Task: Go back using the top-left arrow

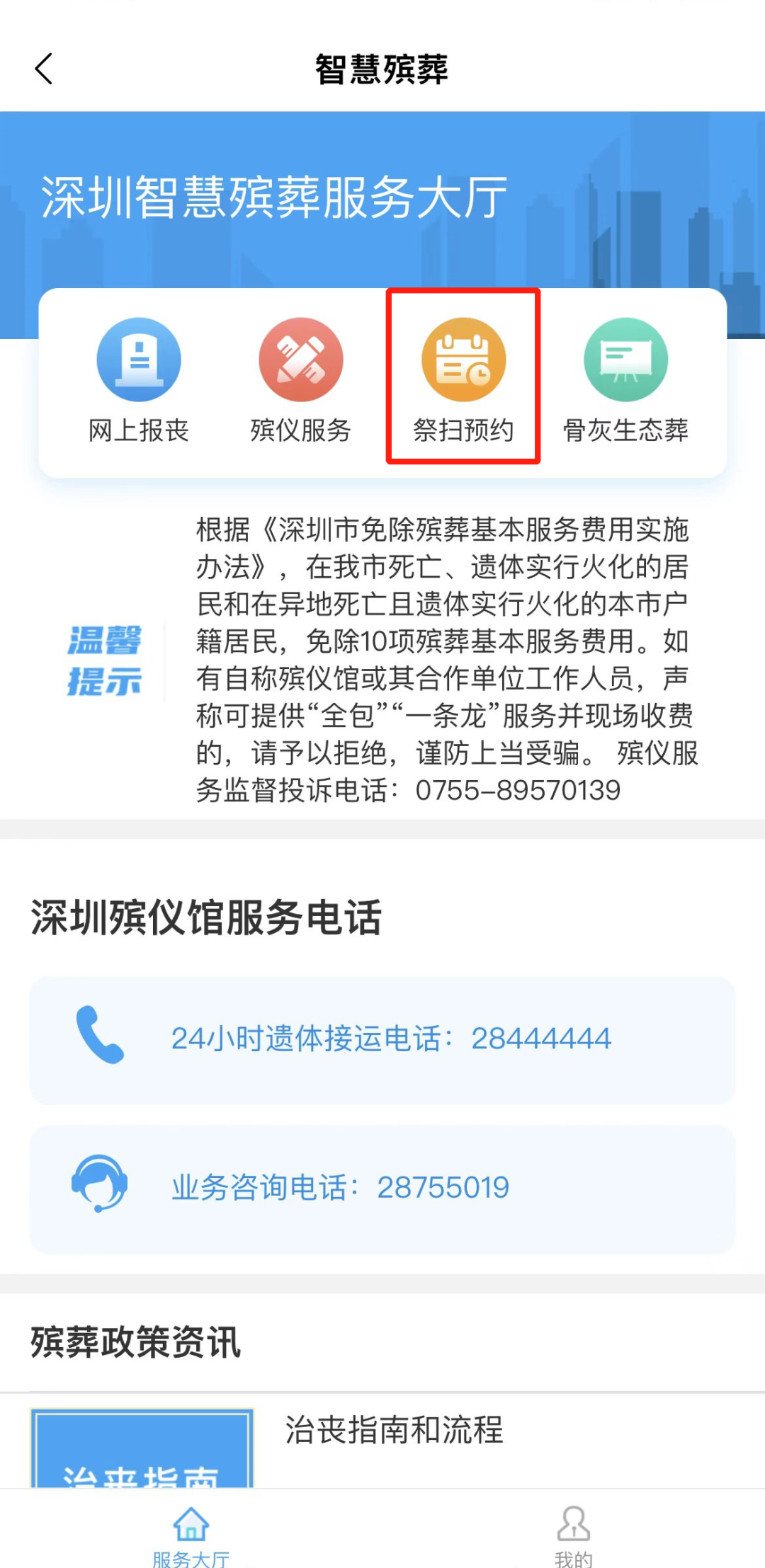Action: tap(44, 69)
